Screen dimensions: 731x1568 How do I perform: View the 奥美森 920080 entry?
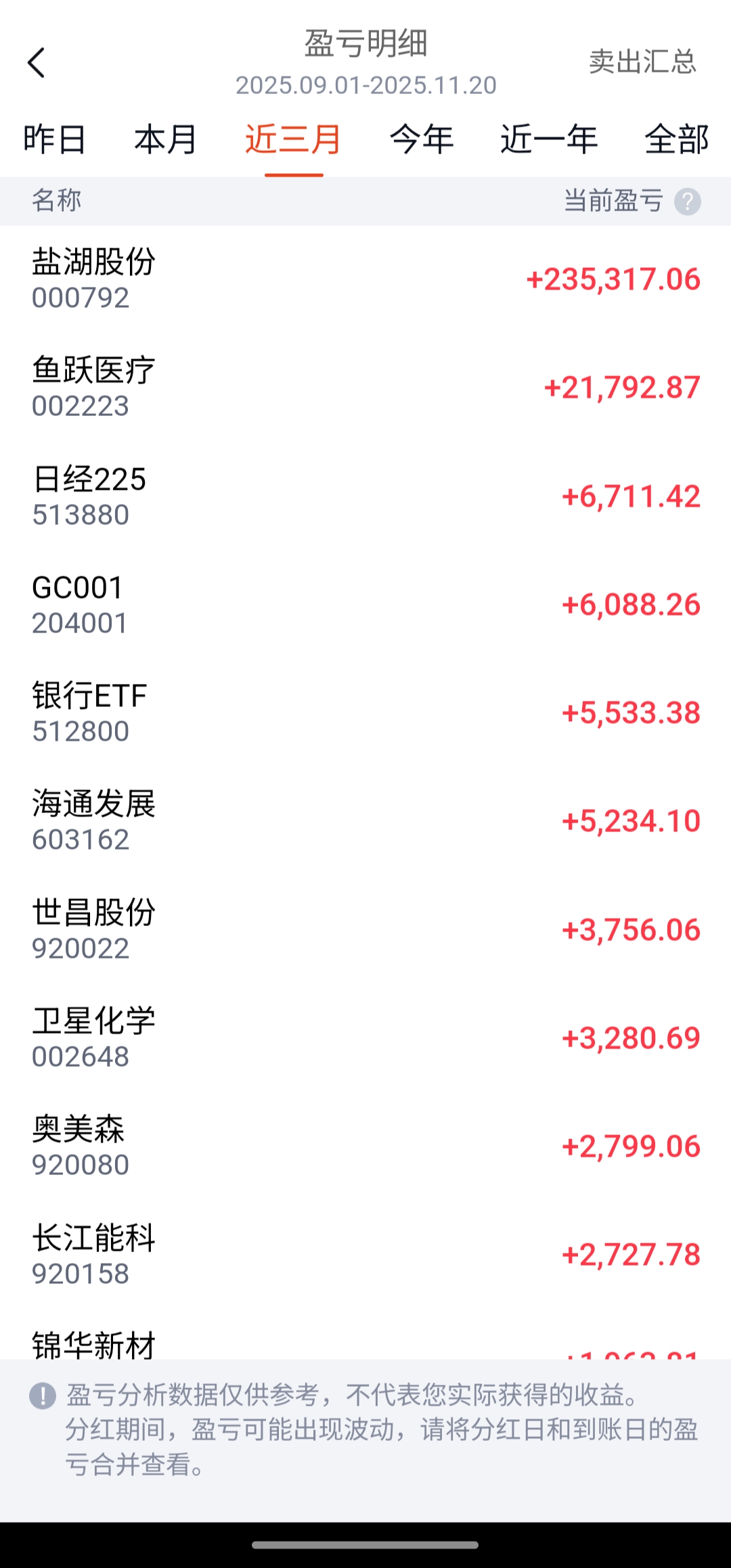click(365, 1146)
